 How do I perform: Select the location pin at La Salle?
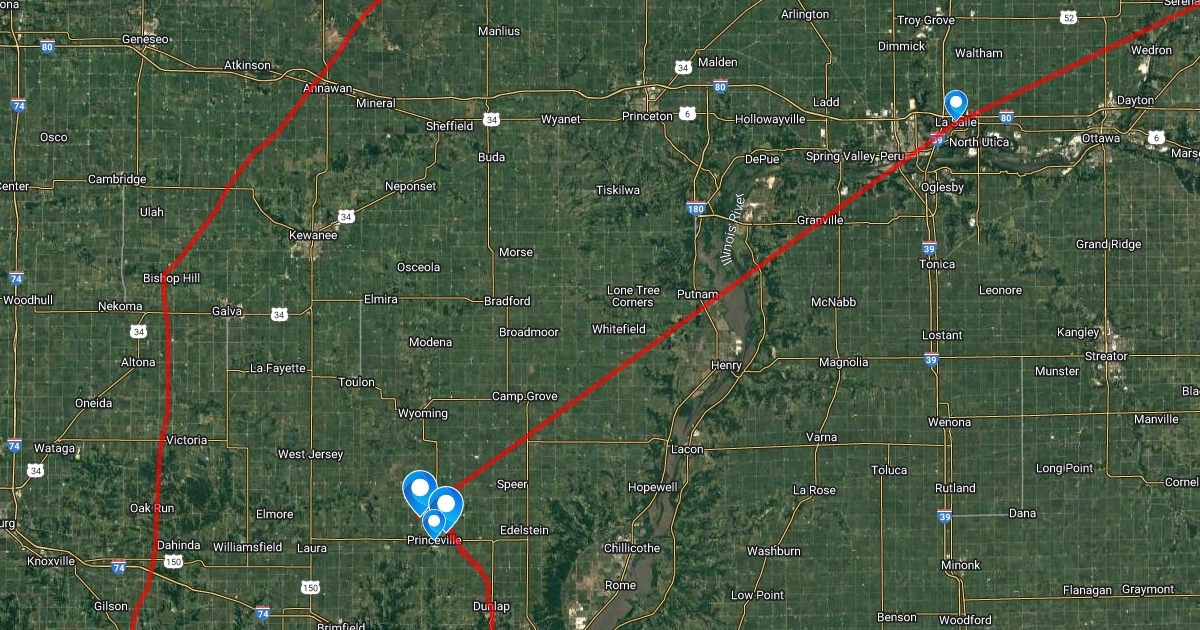click(x=956, y=103)
